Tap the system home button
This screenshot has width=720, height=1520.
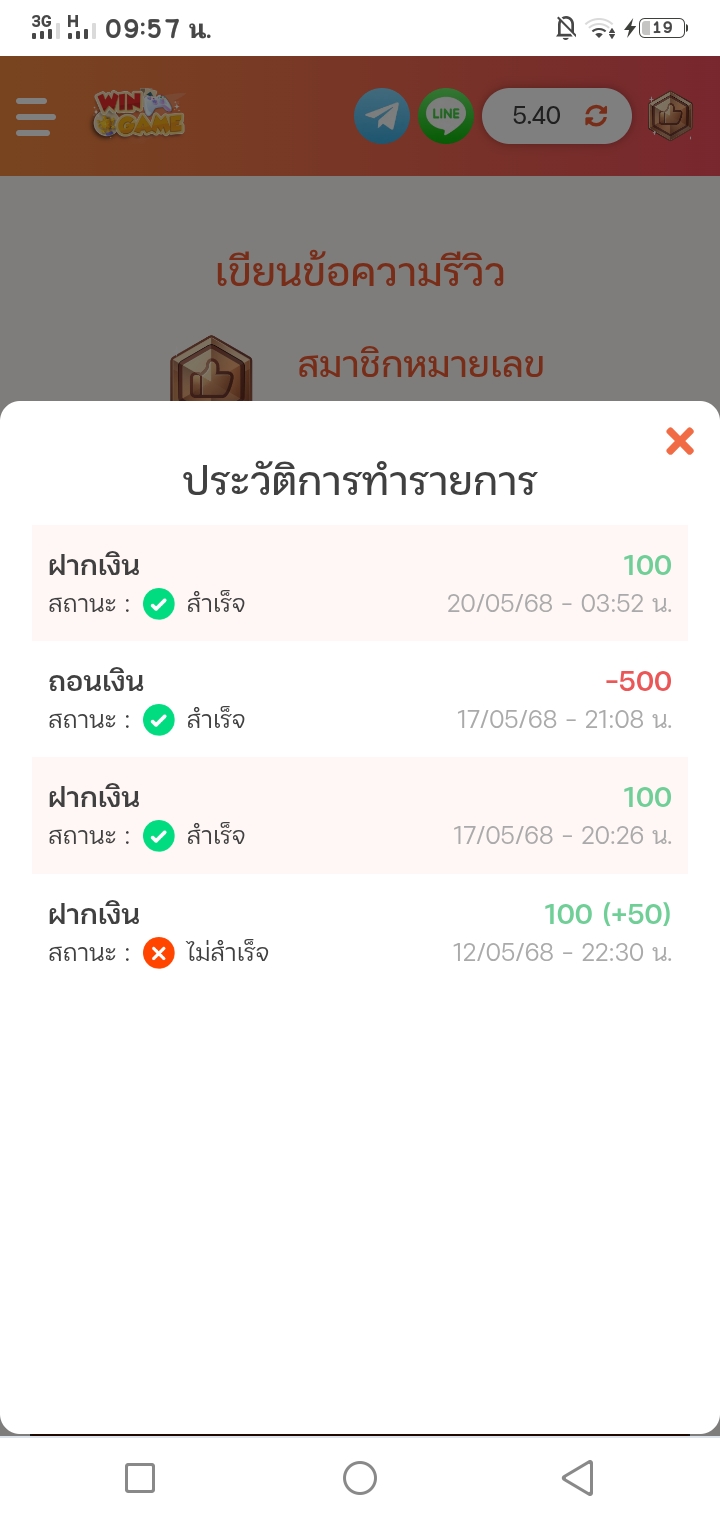tap(360, 1478)
